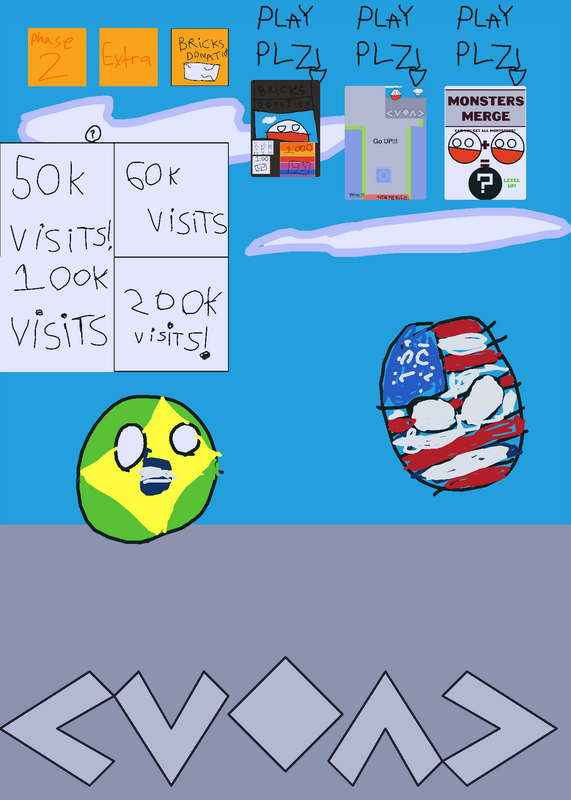Image resolution: width=571 pixels, height=800 pixels.
Task: Tap the center diamond key
Action: pyautogui.click(x=285, y=713)
